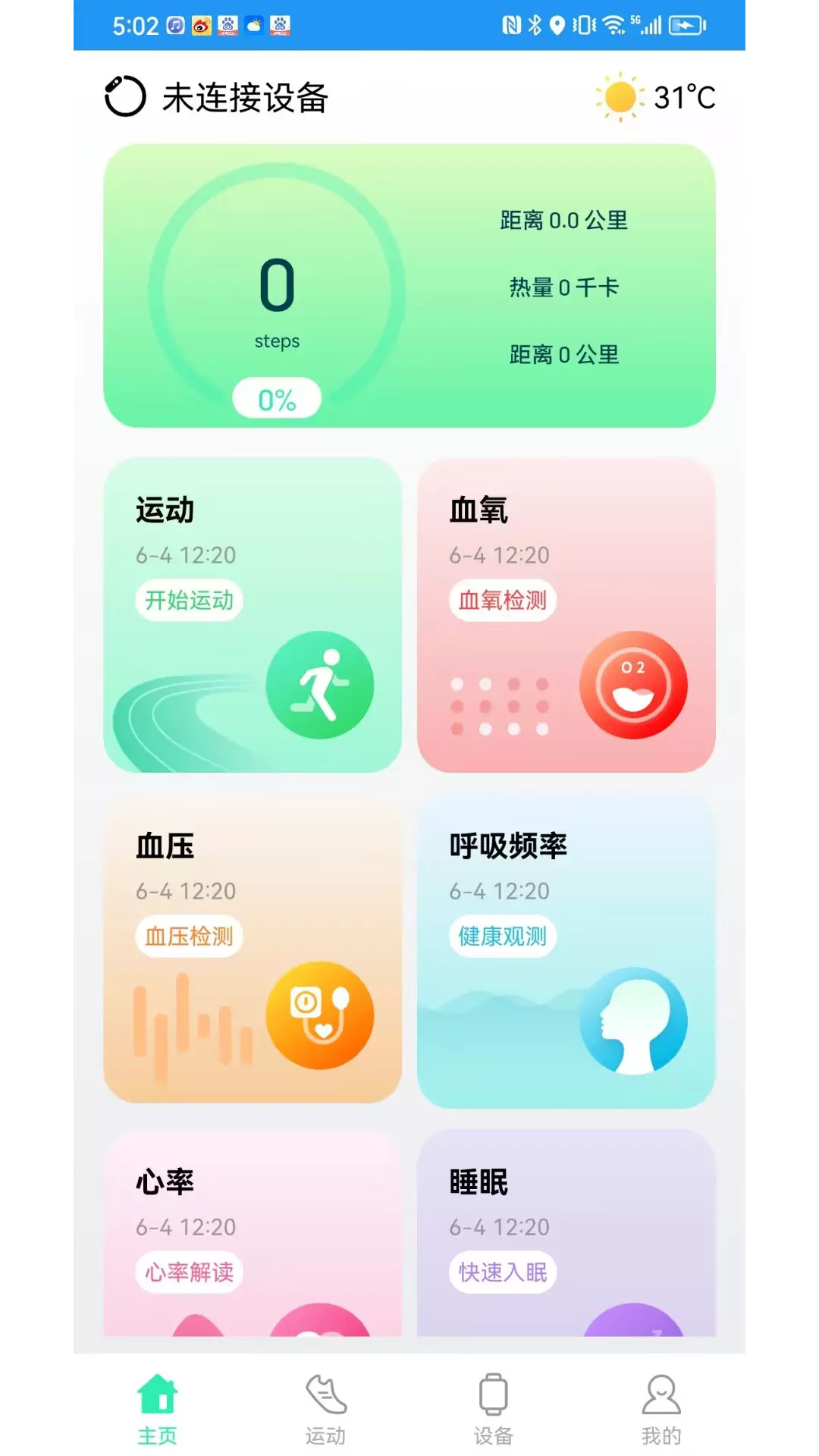Start 血氧检测 blood oxygen test
Viewport: 819px width, 1456px height.
pos(503,601)
